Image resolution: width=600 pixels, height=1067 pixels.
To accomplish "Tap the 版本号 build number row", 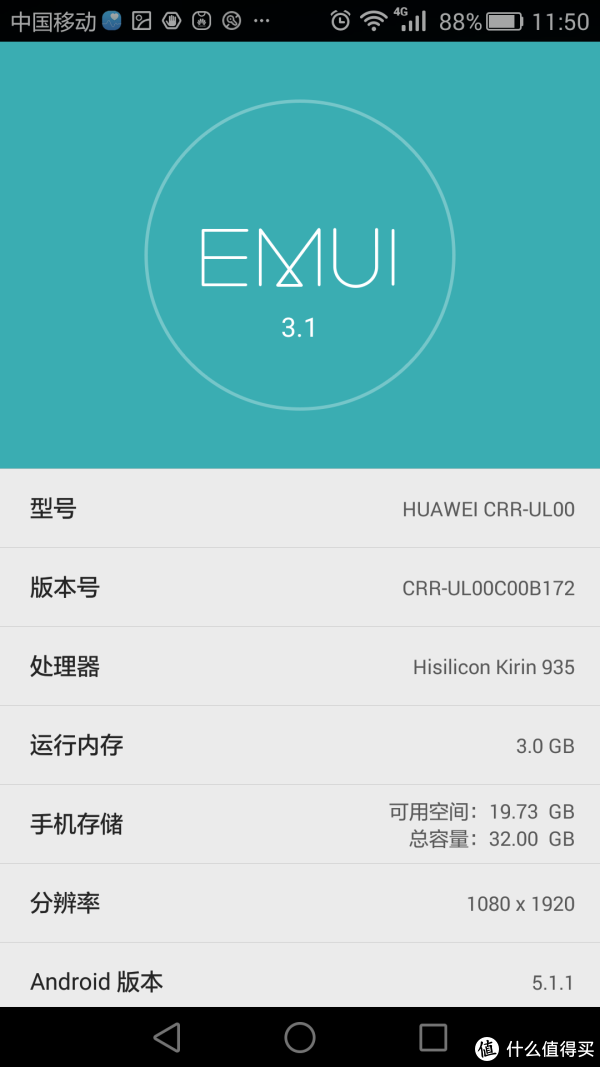I will click(300, 587).
